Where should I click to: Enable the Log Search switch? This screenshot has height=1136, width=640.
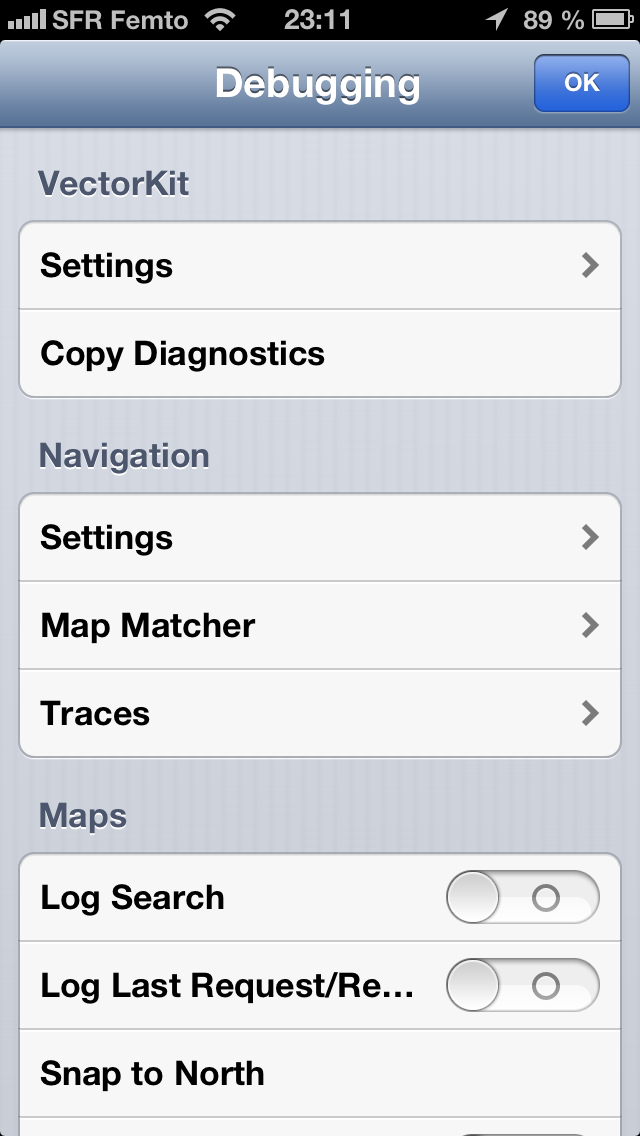[x=522, y=898]
